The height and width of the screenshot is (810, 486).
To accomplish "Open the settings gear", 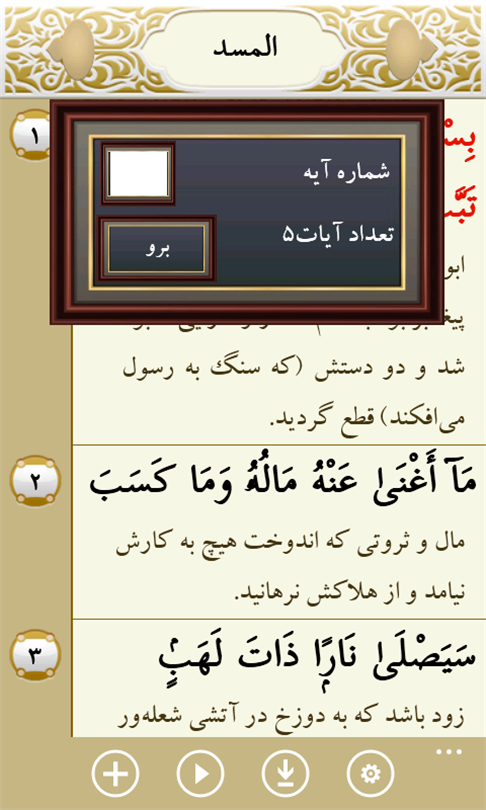I will tap(370, 773).
